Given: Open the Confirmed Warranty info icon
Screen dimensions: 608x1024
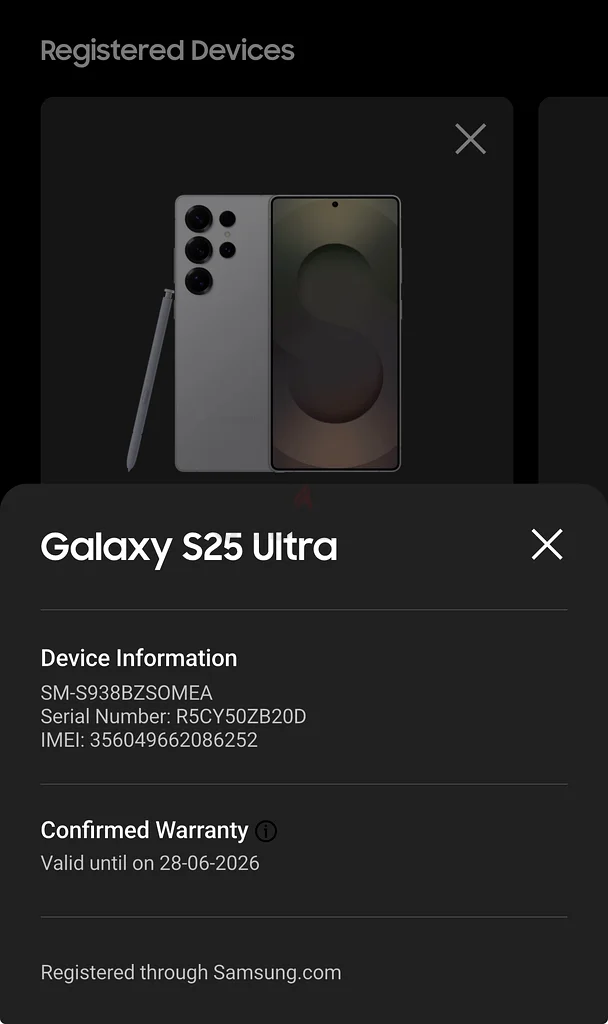Looking at the screenshot, I should click(266, 831).
